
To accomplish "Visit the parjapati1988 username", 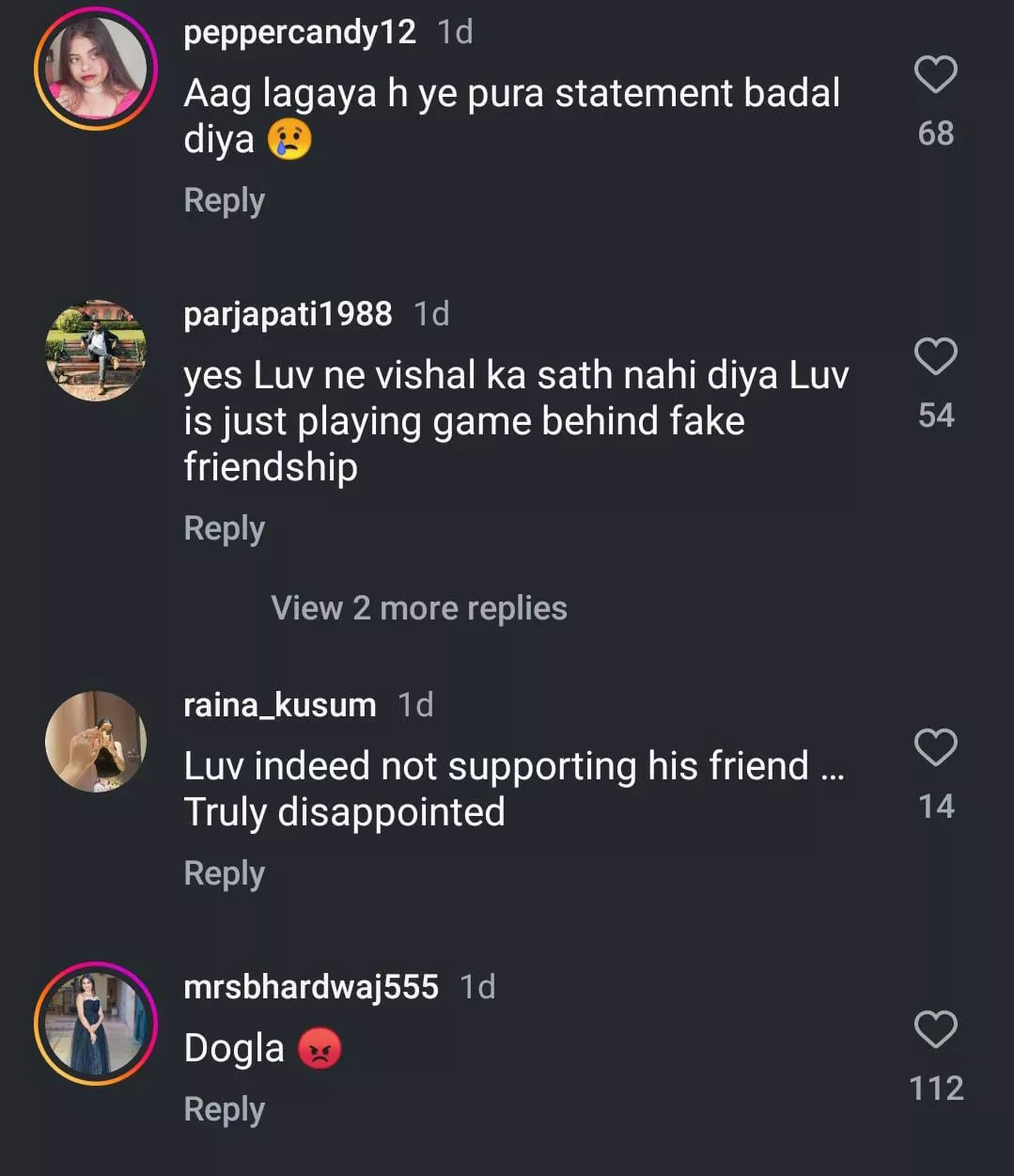I will (x=288, y=313).
